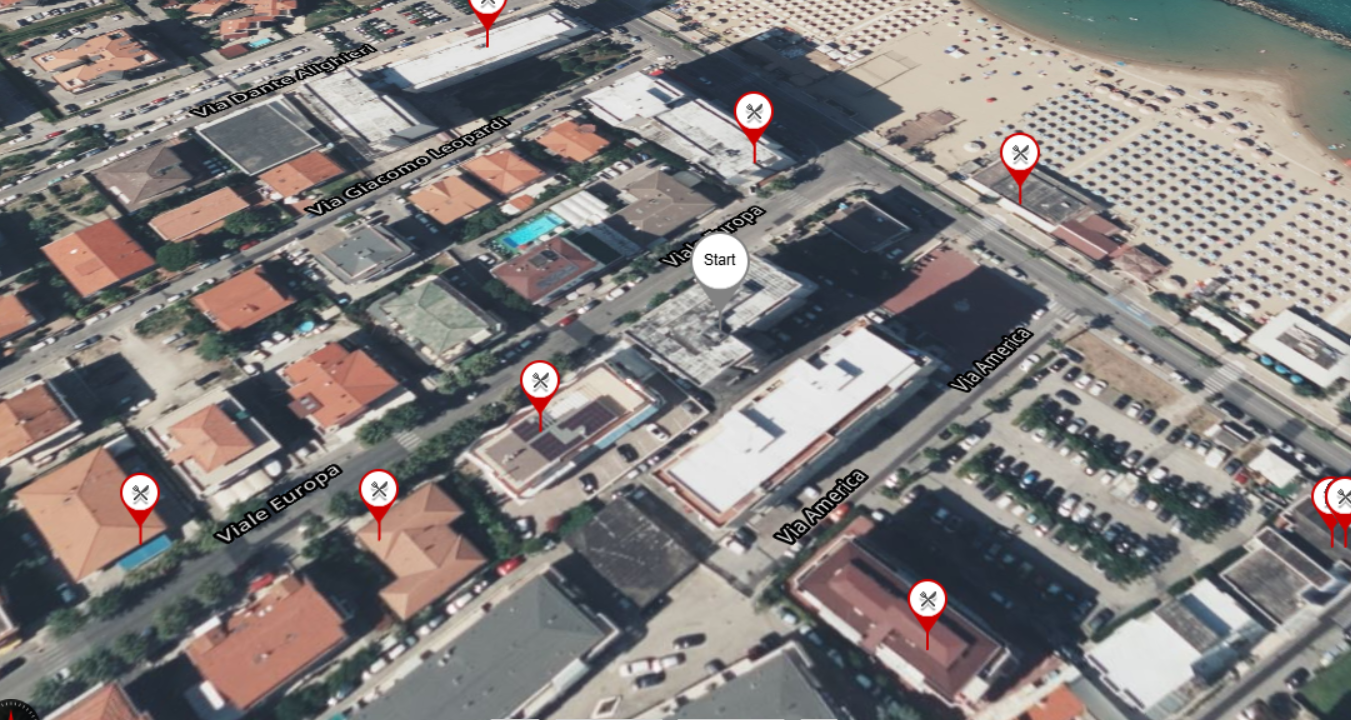Open the restaurant pin beside the small blue pool
The width and height of the screenshot is (1351, 720).
tap(140, 495)
